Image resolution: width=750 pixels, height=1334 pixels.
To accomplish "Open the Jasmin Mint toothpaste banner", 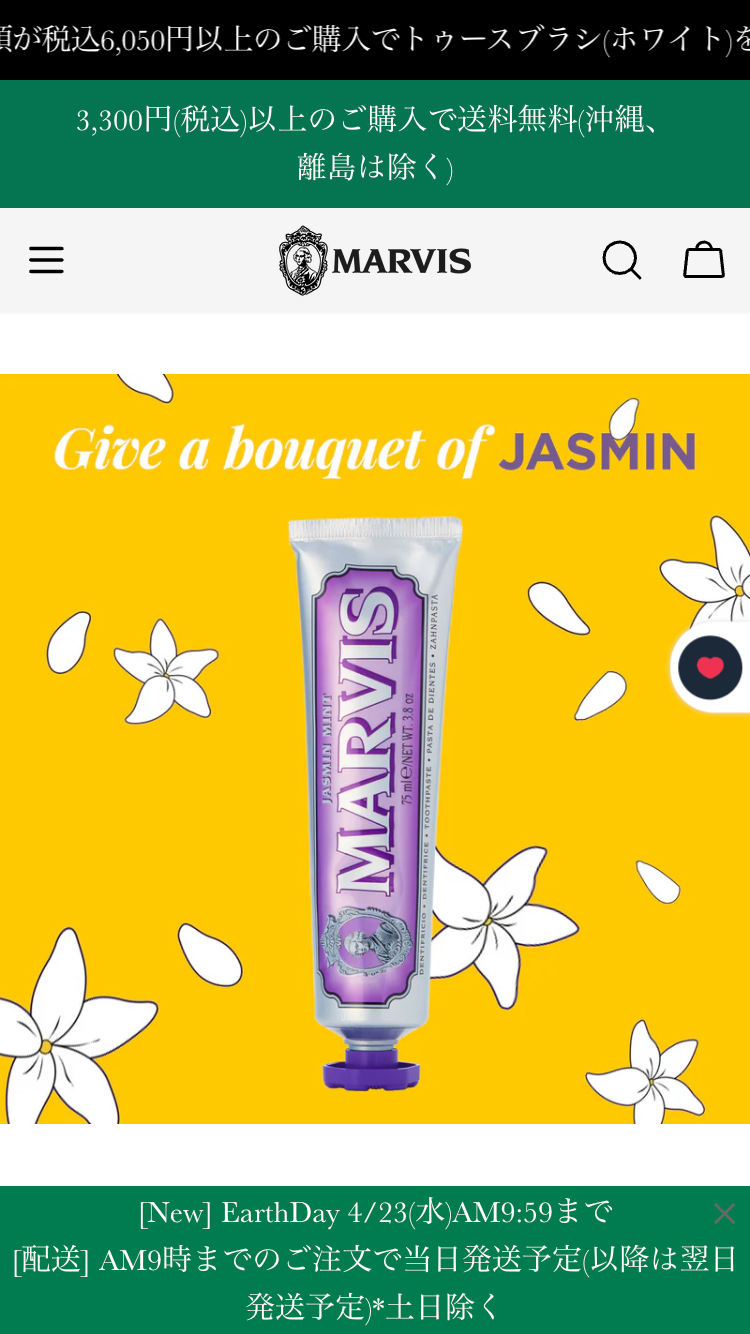I will point(375,748).
